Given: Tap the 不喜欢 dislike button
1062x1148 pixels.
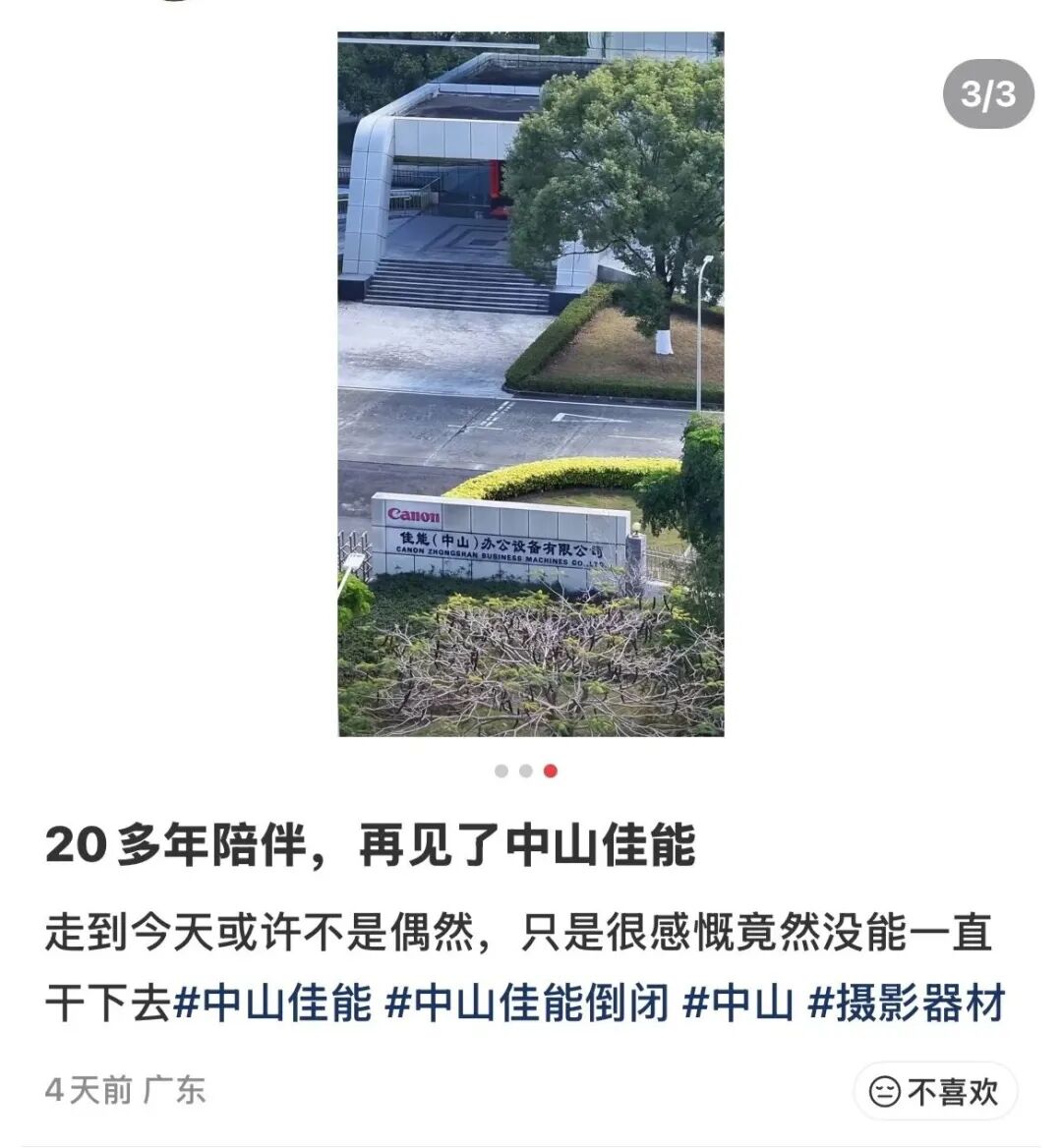Looking at the screenshot, I should 934,1091.
